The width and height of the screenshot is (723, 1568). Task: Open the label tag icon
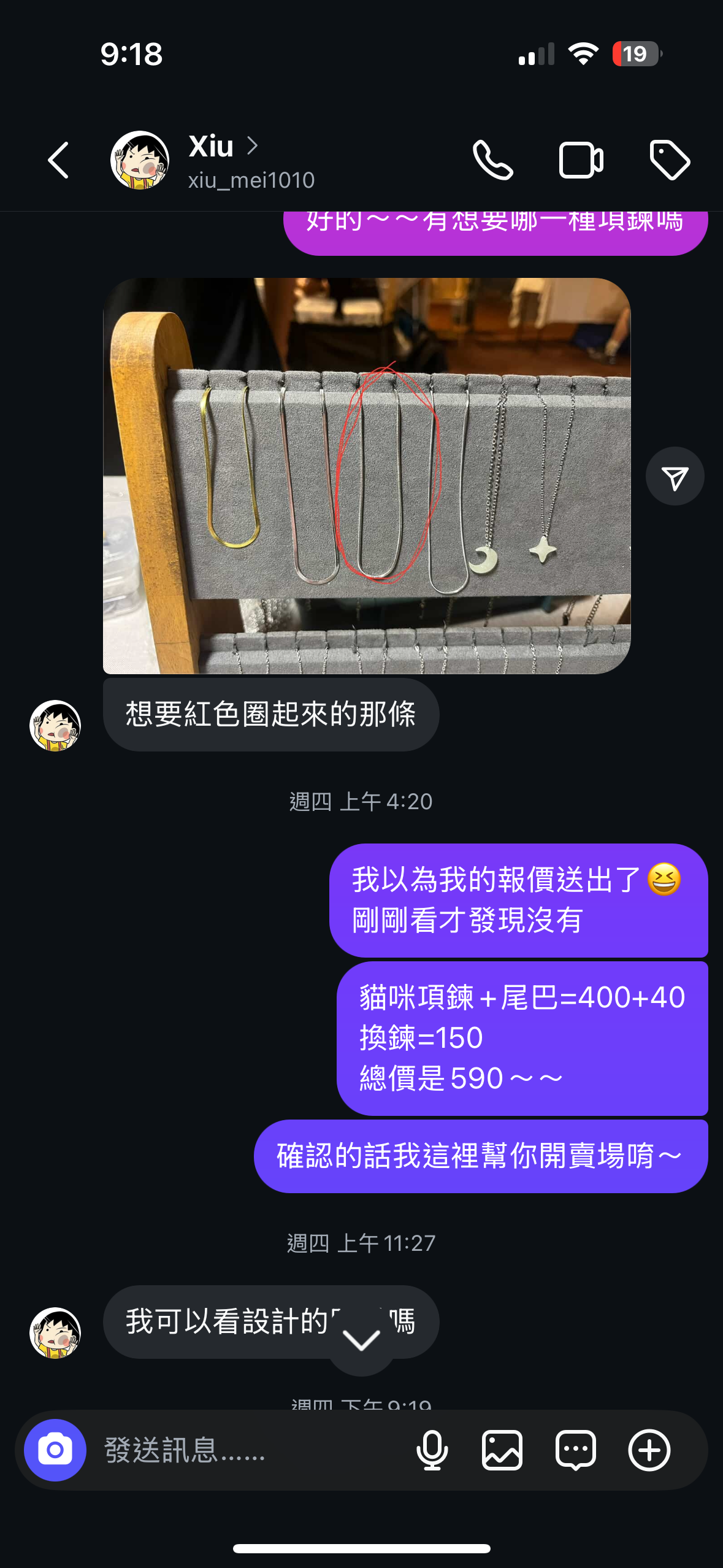click(x=670, y=161)
